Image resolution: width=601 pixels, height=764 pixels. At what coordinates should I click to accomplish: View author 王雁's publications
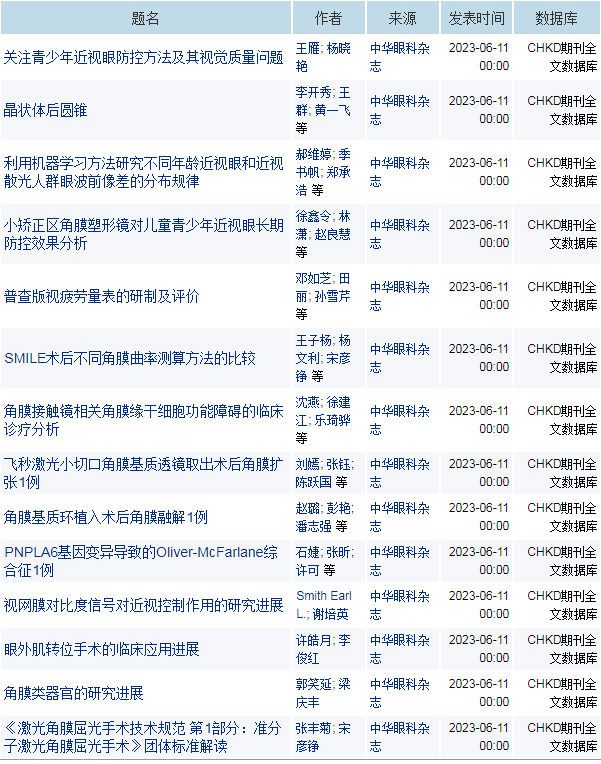pyautogui.click(x=306, y=48)
